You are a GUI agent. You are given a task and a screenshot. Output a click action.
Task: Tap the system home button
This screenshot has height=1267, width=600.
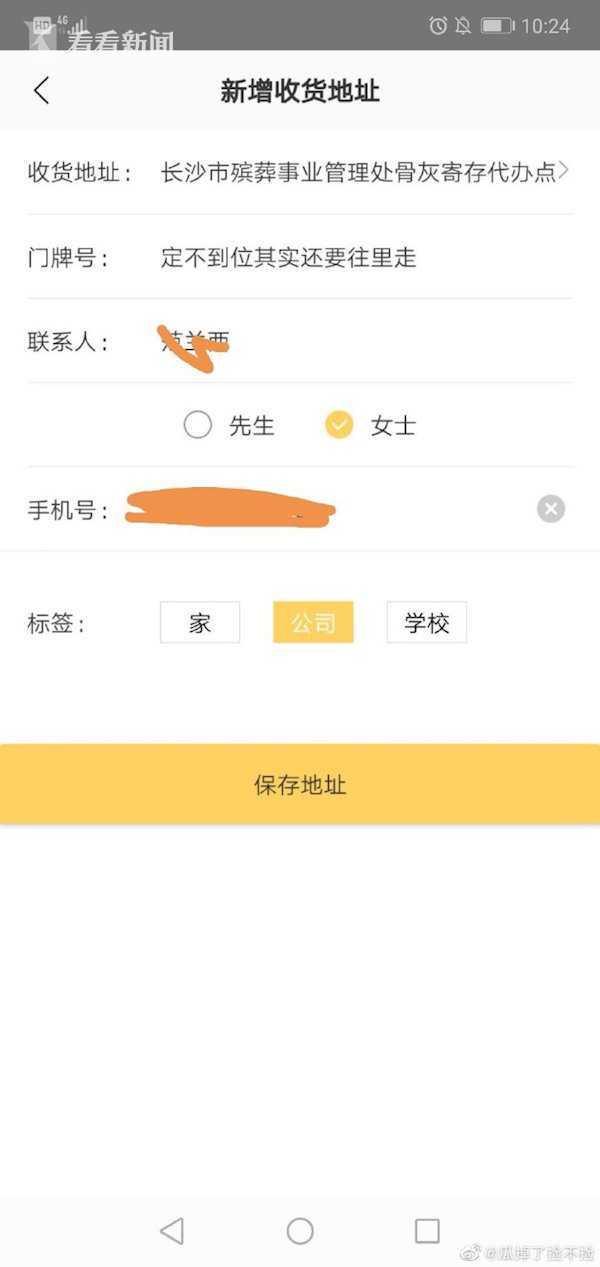300,1231
